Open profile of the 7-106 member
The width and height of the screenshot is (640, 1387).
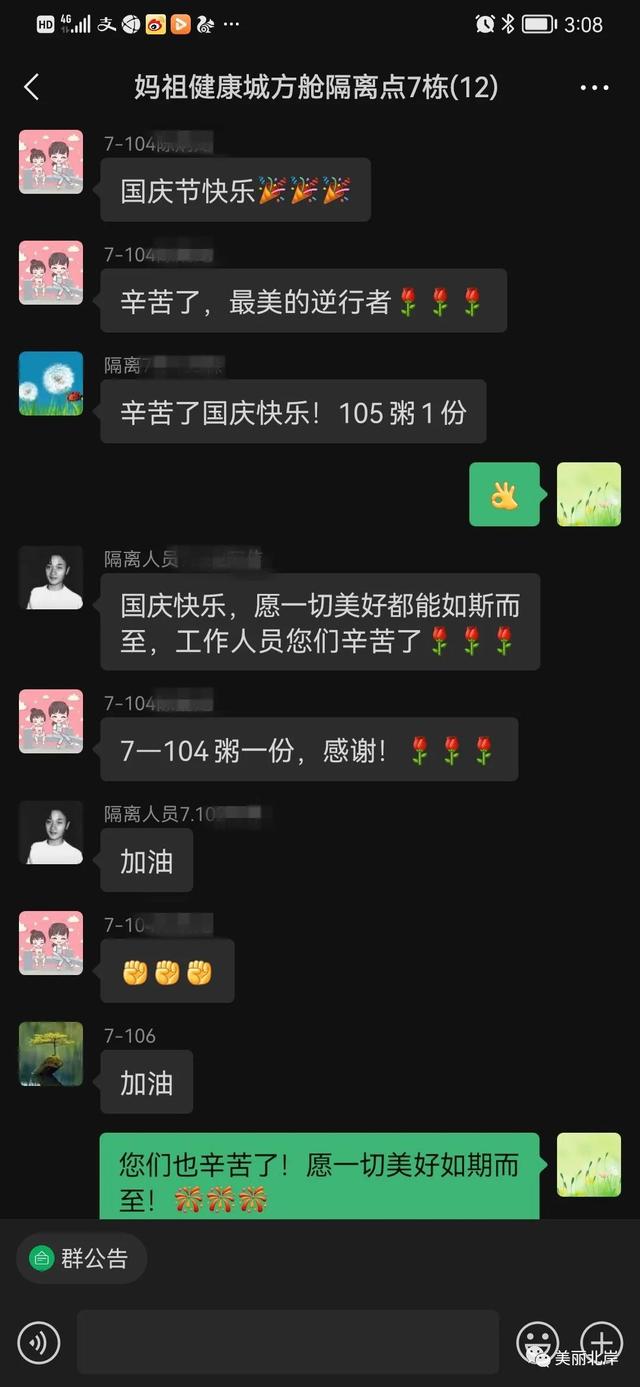51,1054
